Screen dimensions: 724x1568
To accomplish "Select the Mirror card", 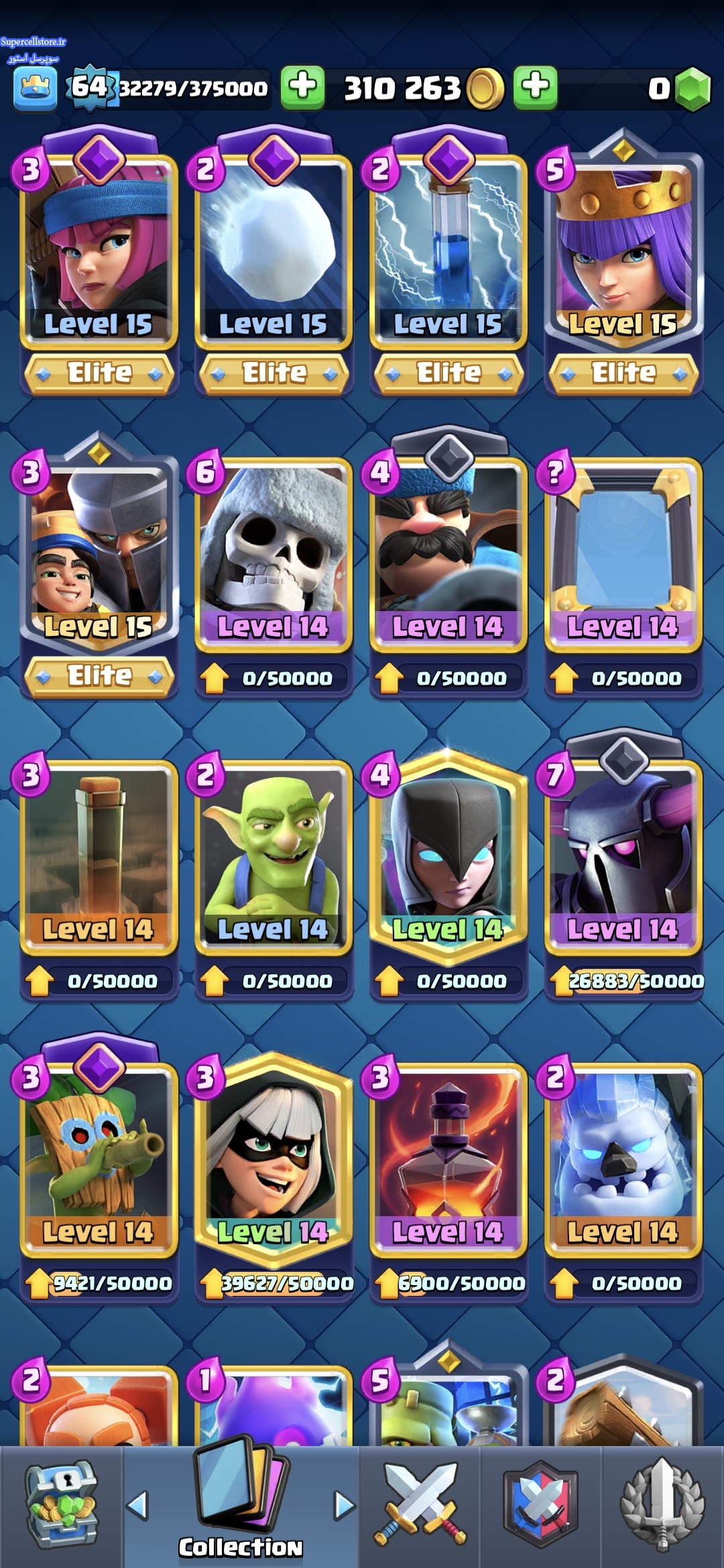I will click(623, 575).
